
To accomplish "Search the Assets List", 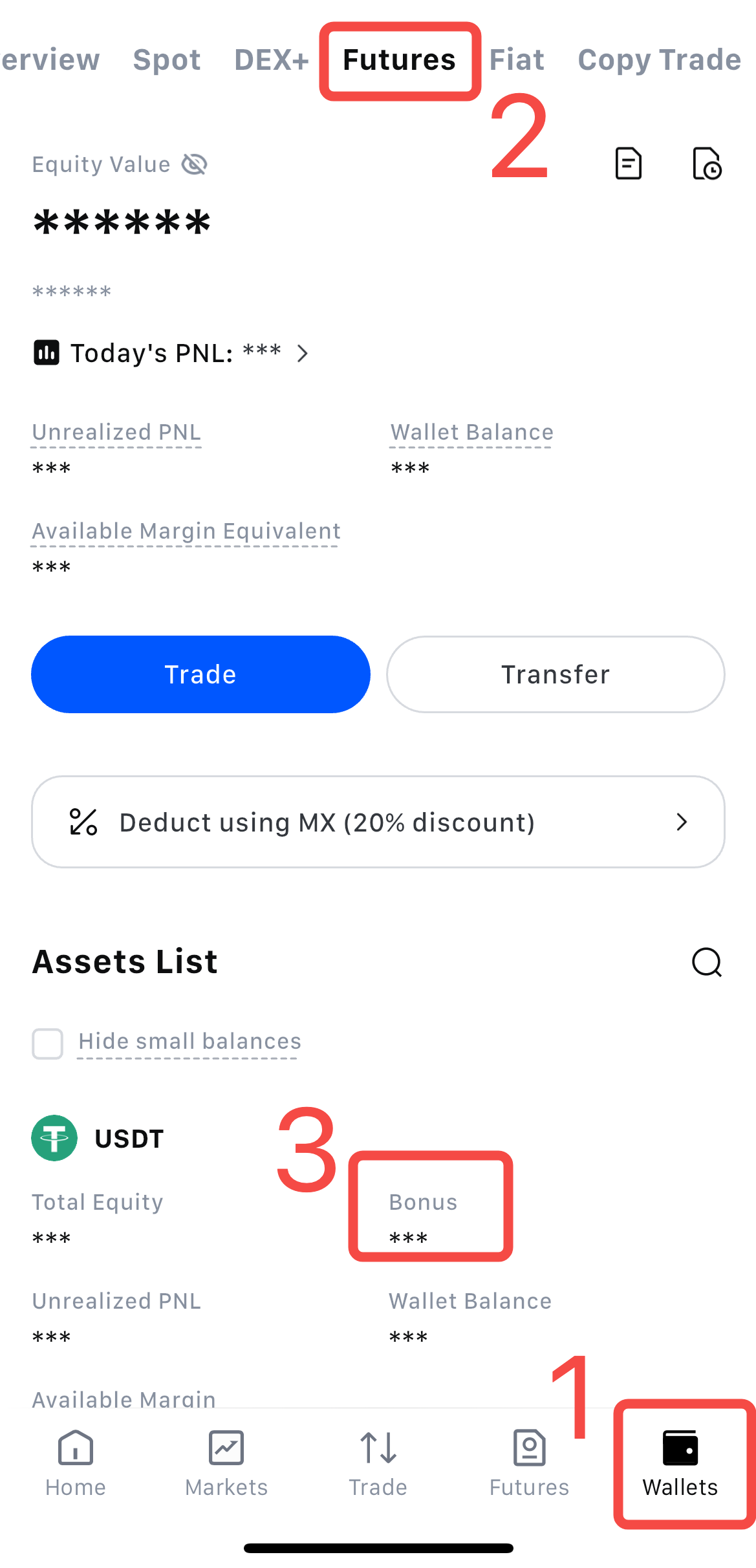I will [706, 962].
